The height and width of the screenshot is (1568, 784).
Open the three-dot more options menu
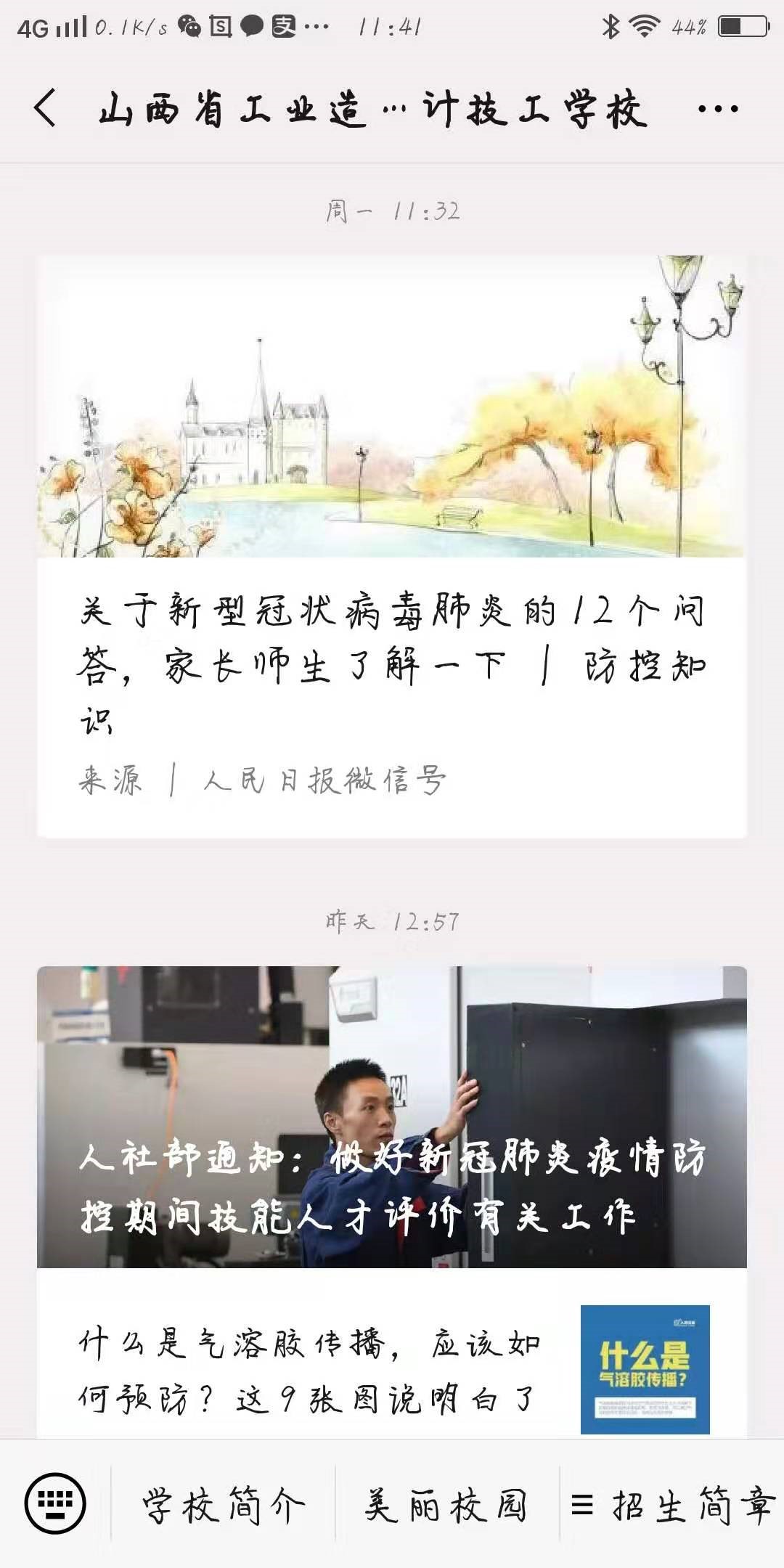point(717,109)
